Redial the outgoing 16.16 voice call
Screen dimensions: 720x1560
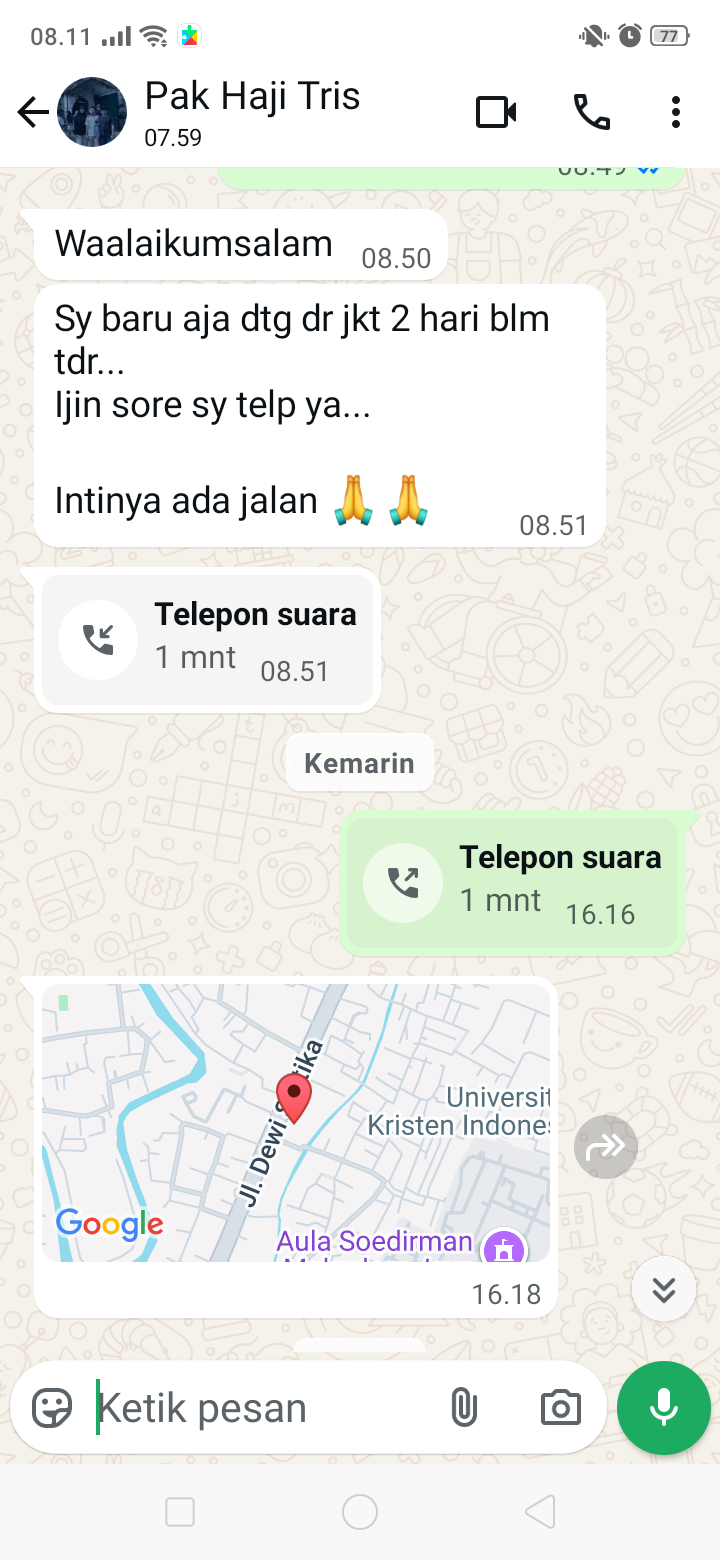coord(512,882)
